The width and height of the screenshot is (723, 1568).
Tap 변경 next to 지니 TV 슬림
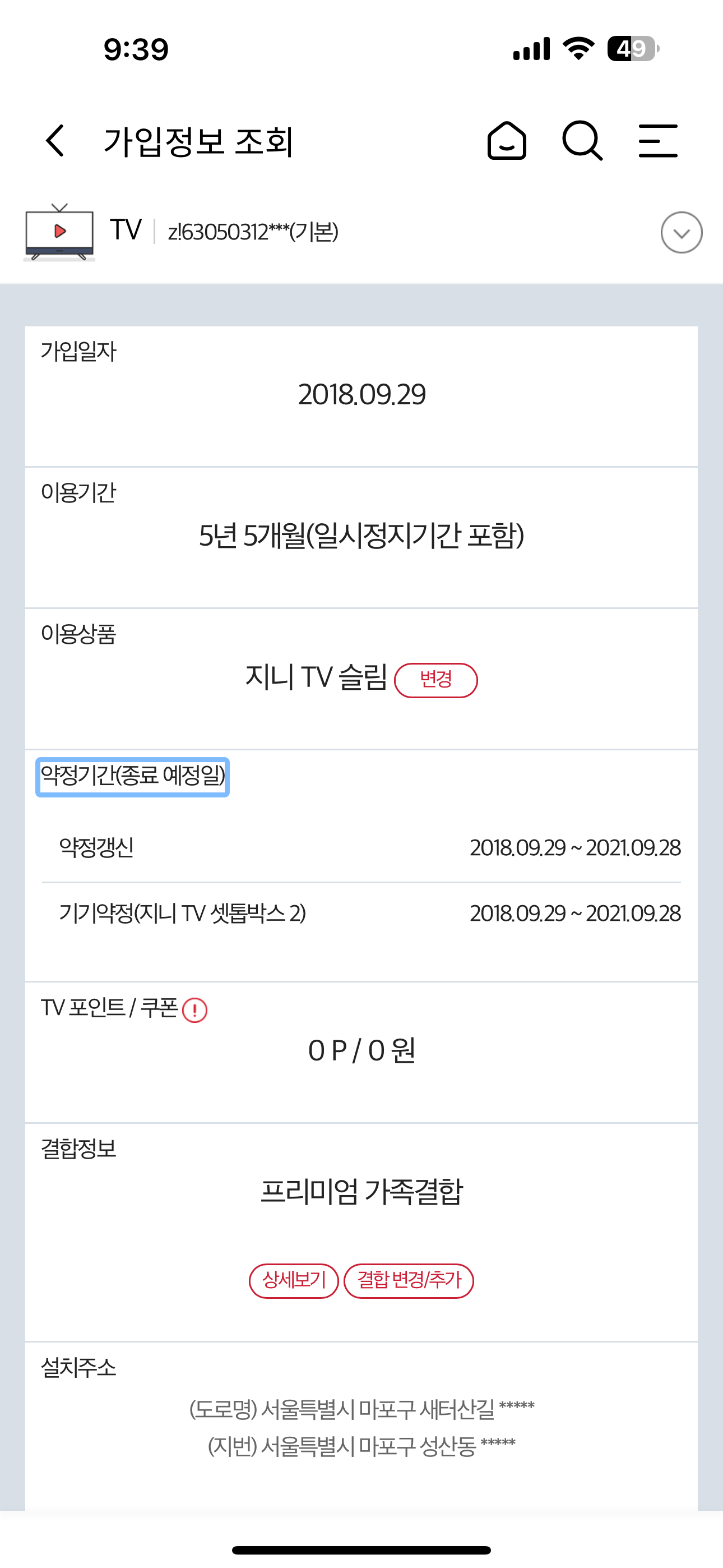click(x=435, y=680)
